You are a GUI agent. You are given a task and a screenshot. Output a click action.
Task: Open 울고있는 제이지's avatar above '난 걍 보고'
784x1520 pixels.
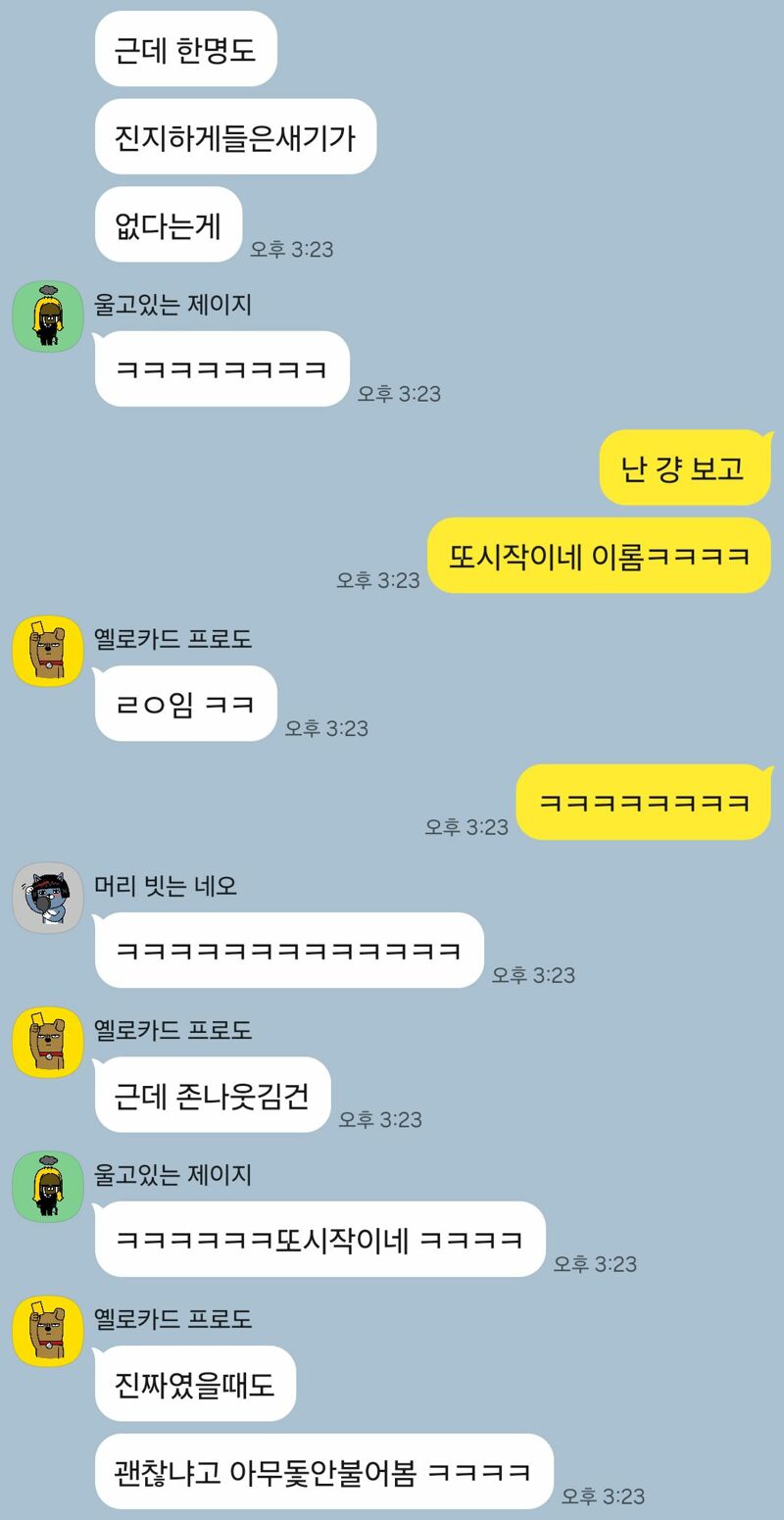47,317
